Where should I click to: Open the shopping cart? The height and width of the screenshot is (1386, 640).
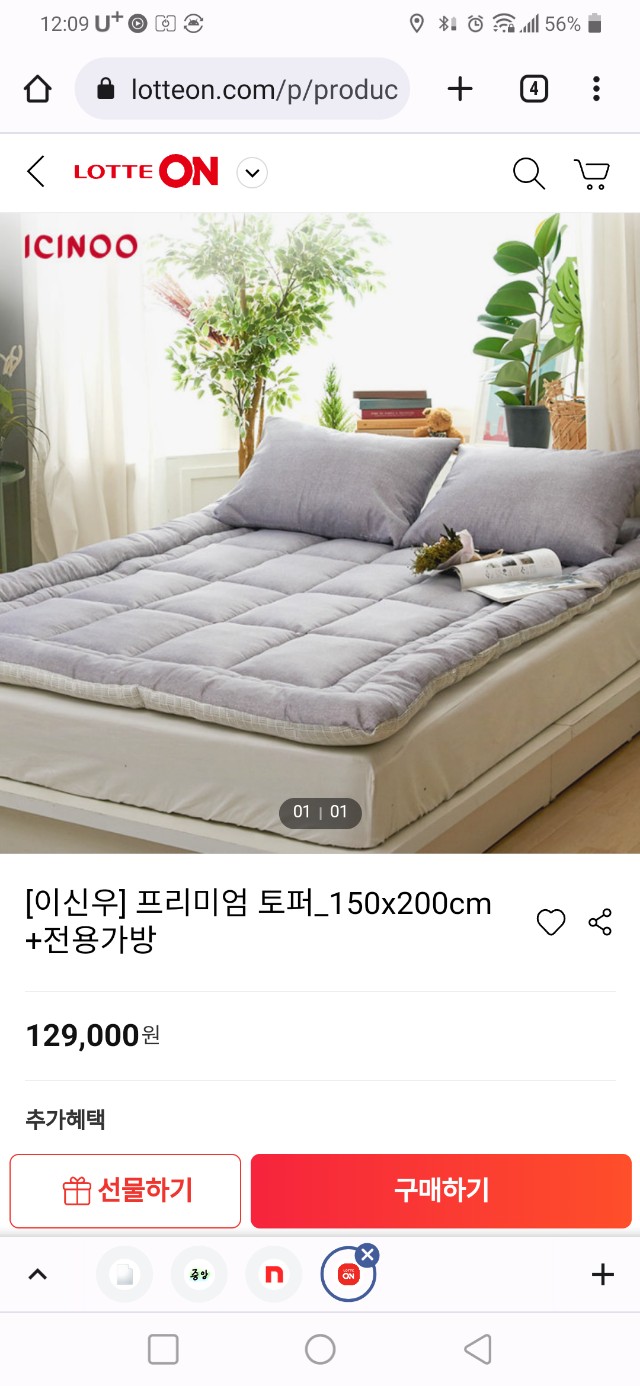[x=591, y=173]
